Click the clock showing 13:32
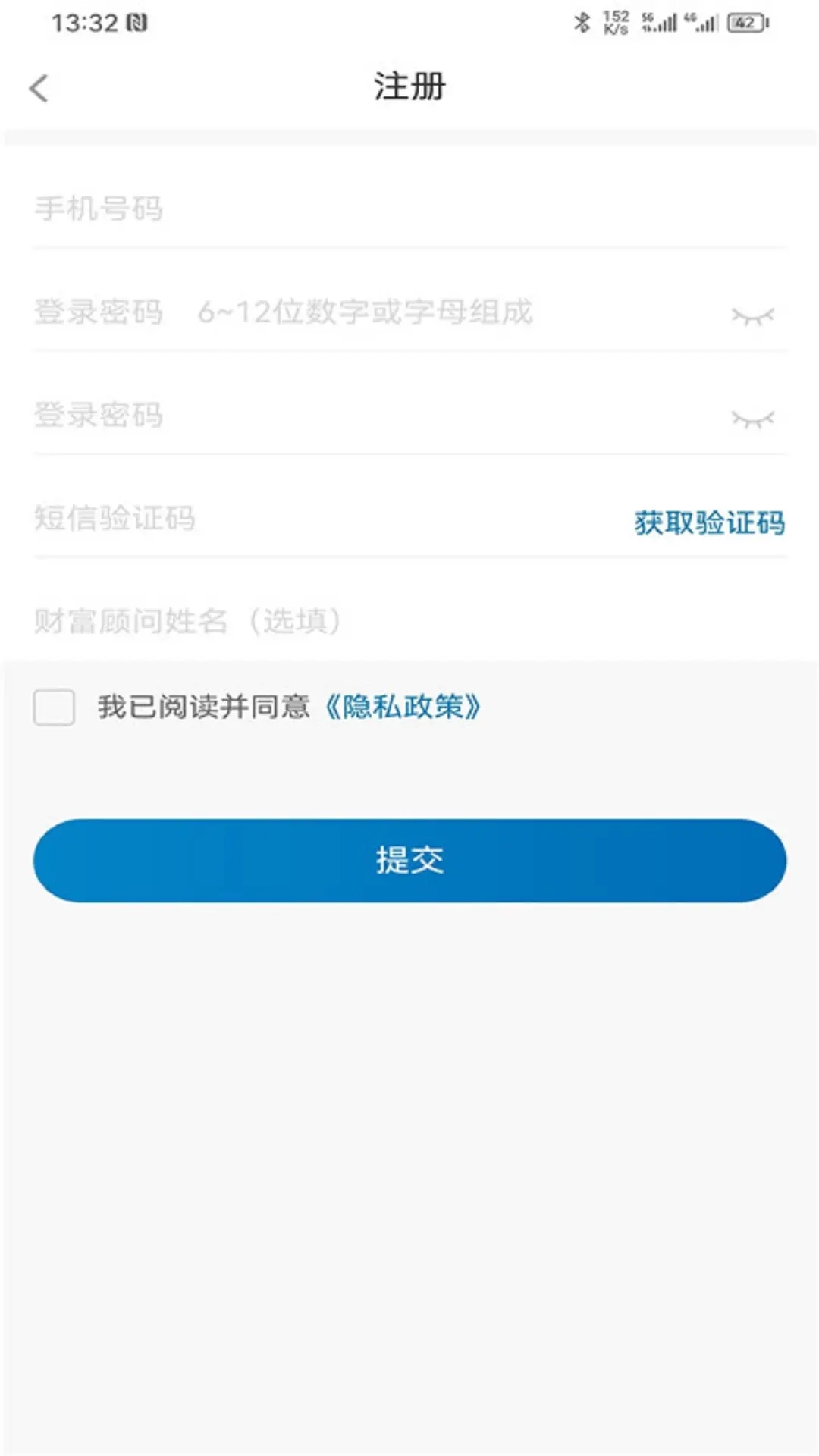Viewport: 819px width, 1456px height. tap(83, 22)
